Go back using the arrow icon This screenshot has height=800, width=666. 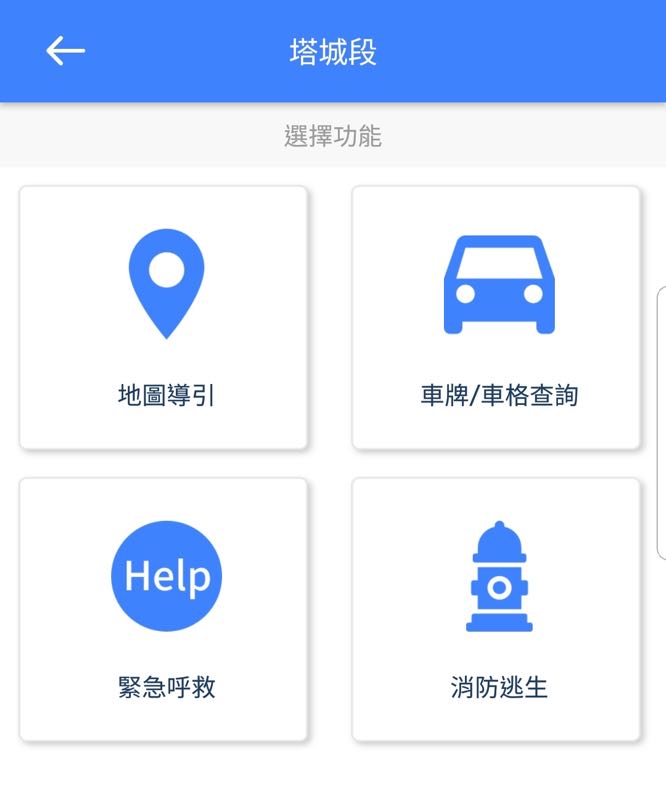click(66, 51)
